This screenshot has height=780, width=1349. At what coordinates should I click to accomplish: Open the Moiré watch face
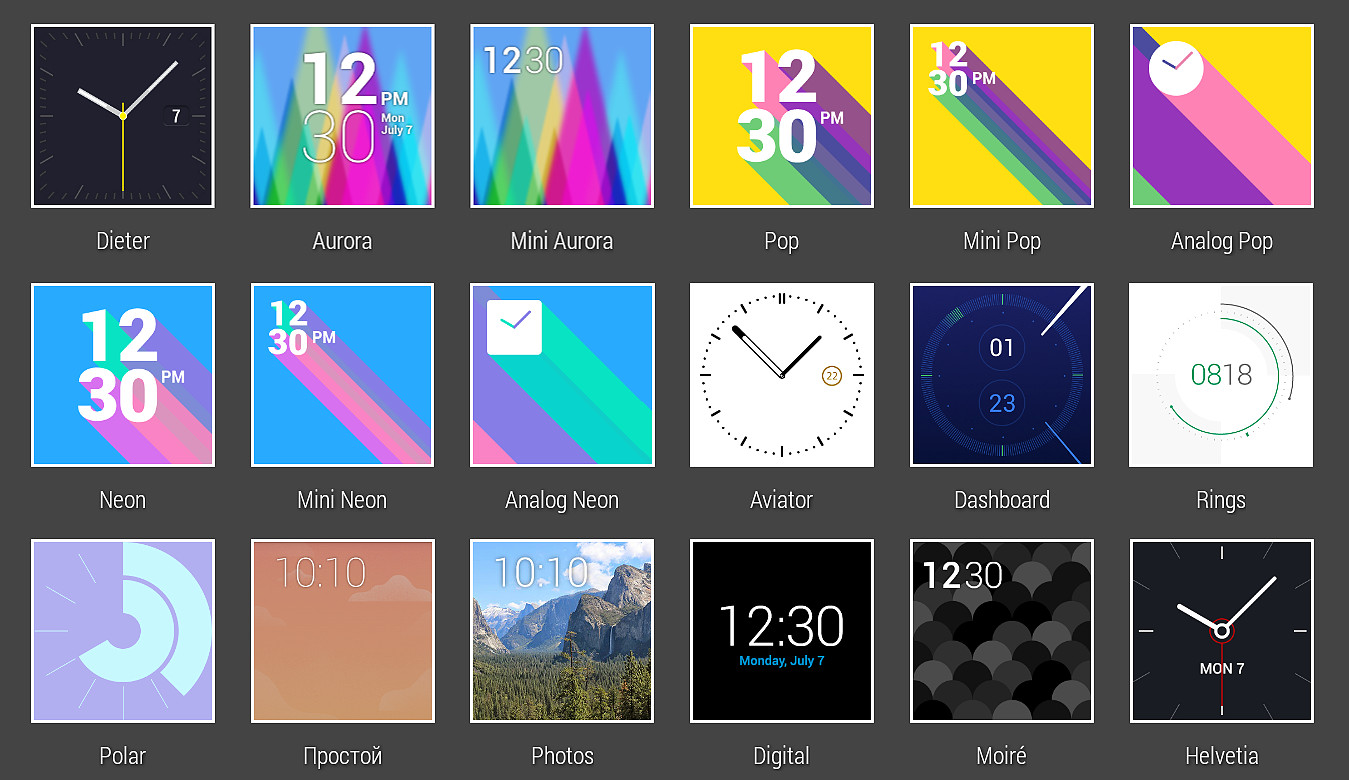click(x=1001, y=631)
